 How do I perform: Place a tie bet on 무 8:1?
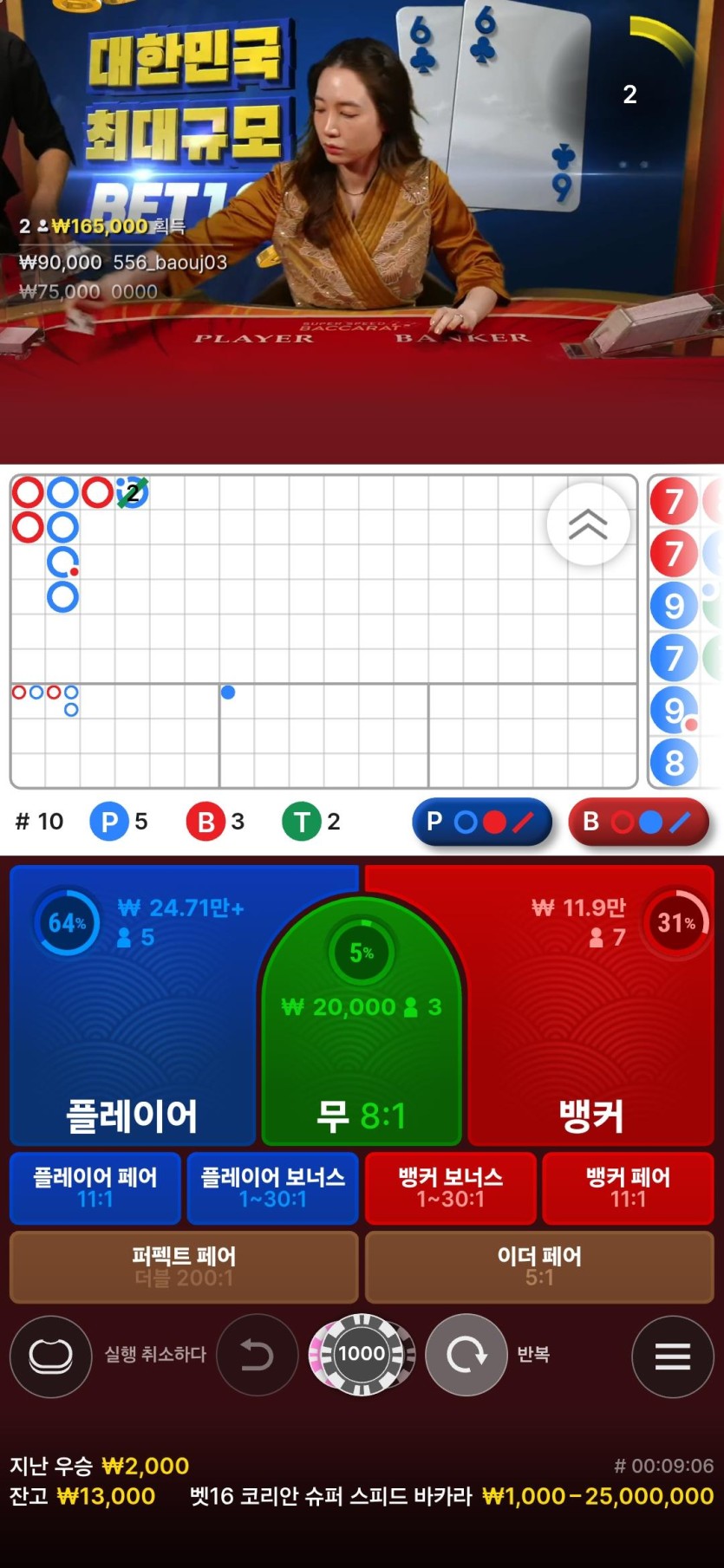(x=362, y=1057)
